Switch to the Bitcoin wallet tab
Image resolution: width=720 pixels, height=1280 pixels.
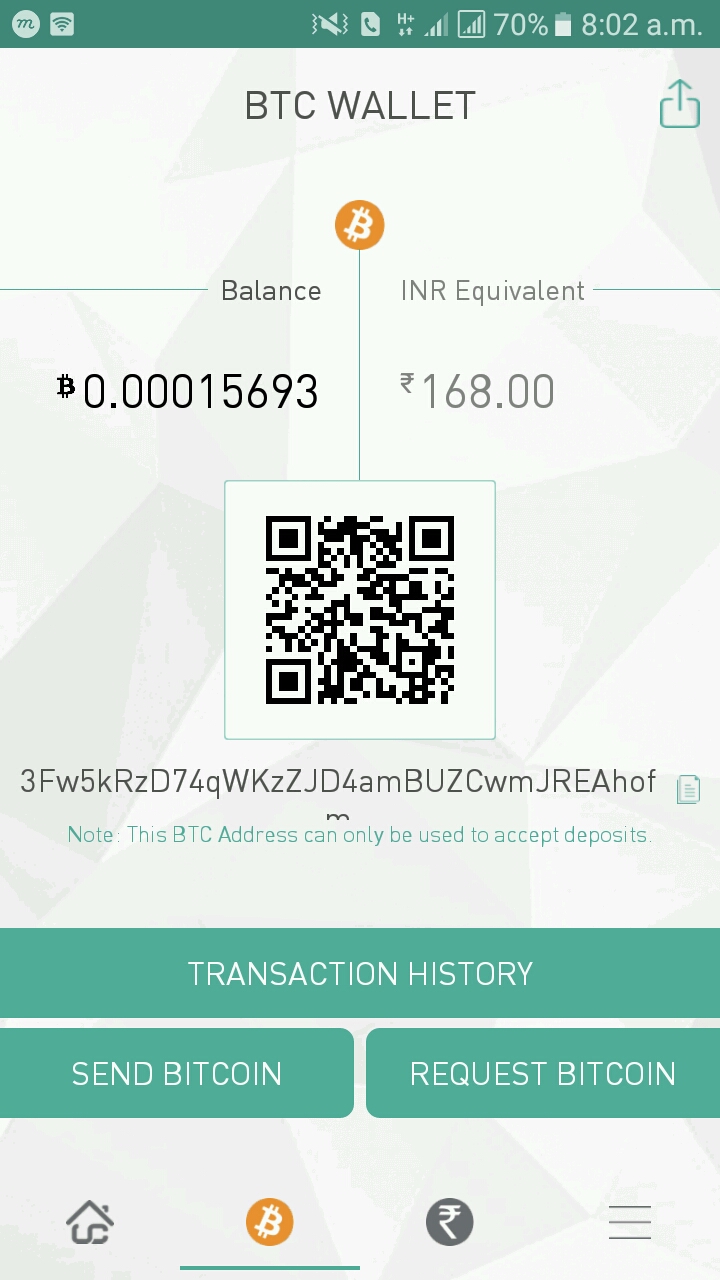(270, 1222)
